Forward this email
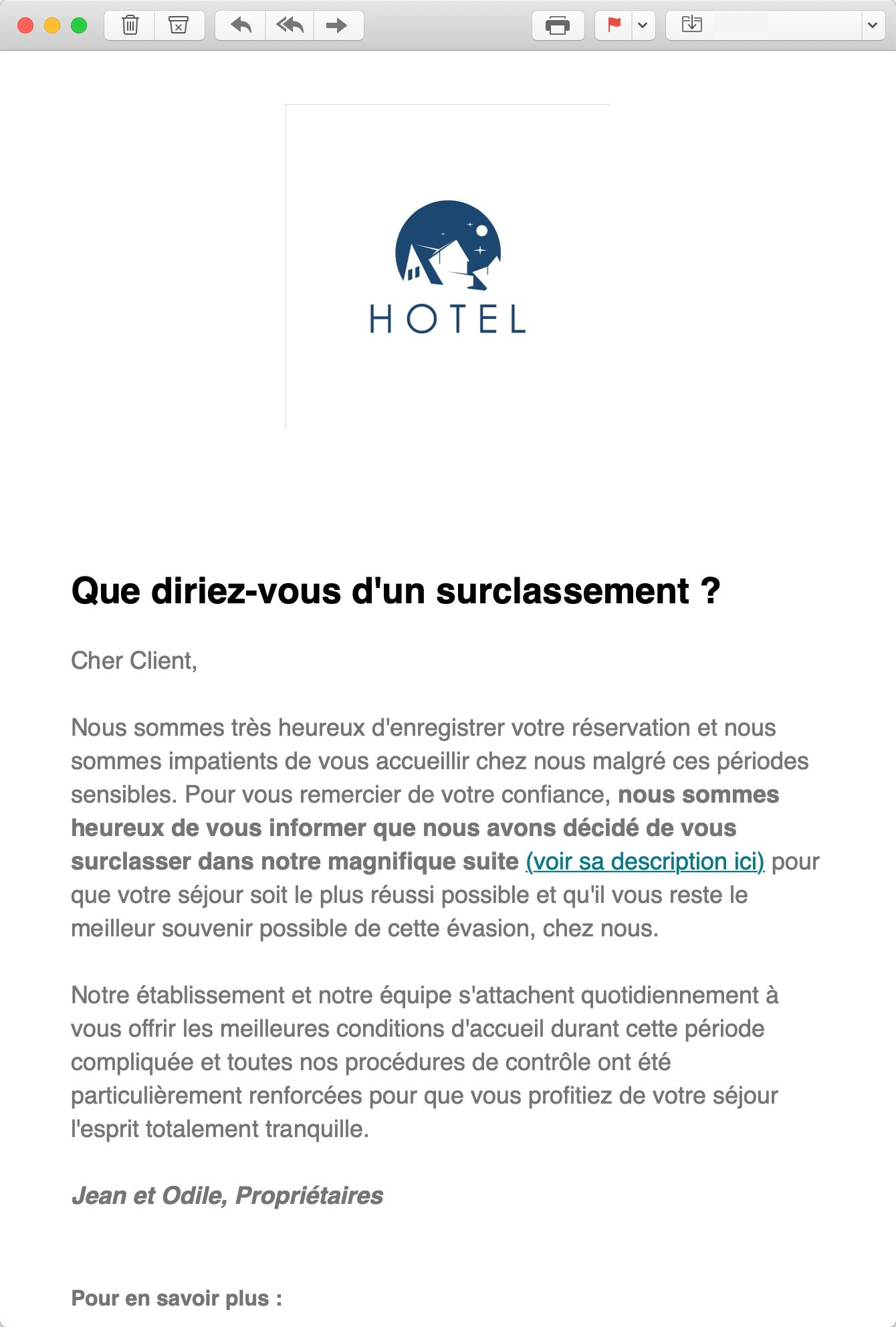The height and width of the screenshot is (1327, 896). [338, 25]
